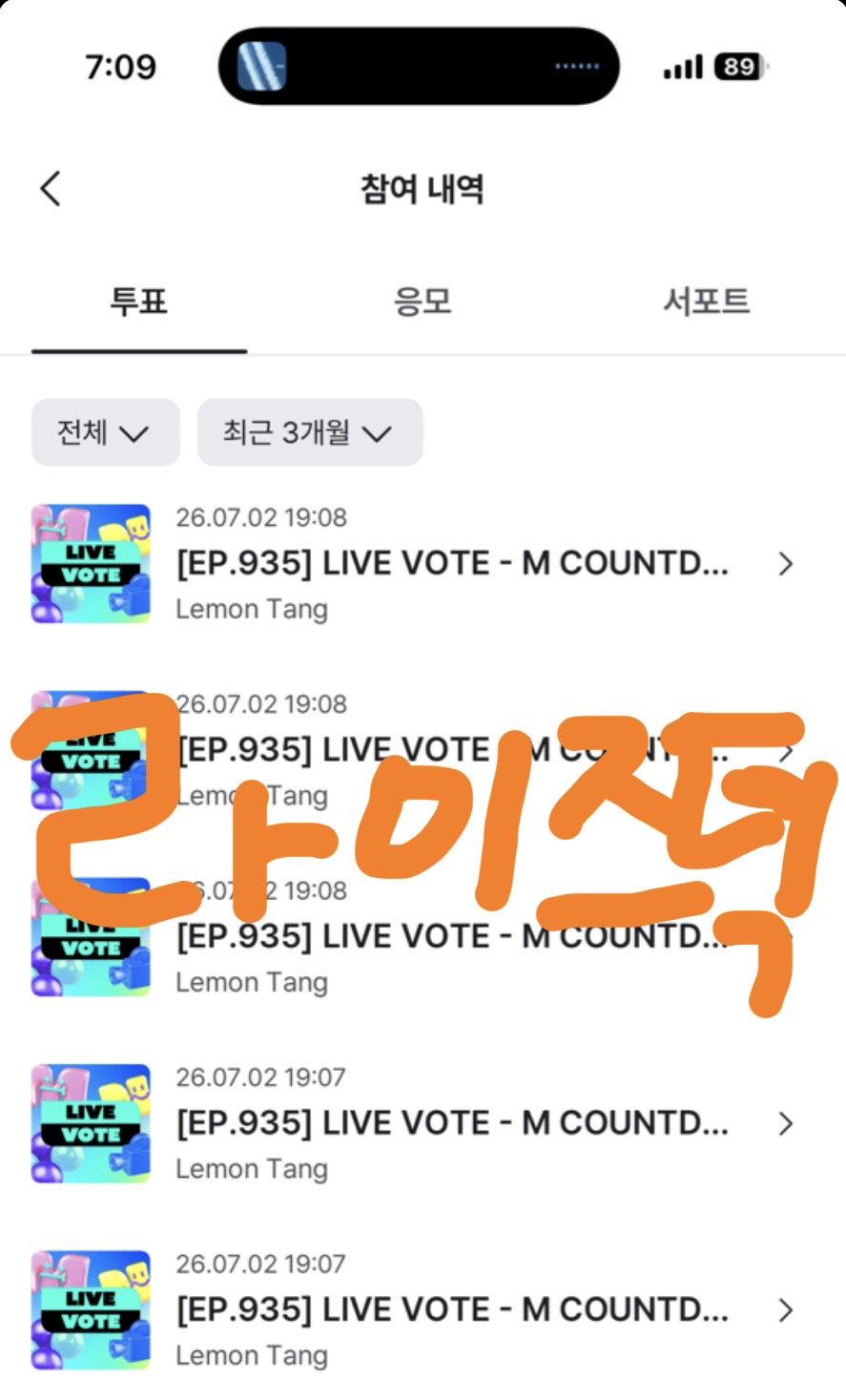The width and height of the screenshot is (846, 1400).
Task: Go back from 참여 내역
Action: point(52,188)
